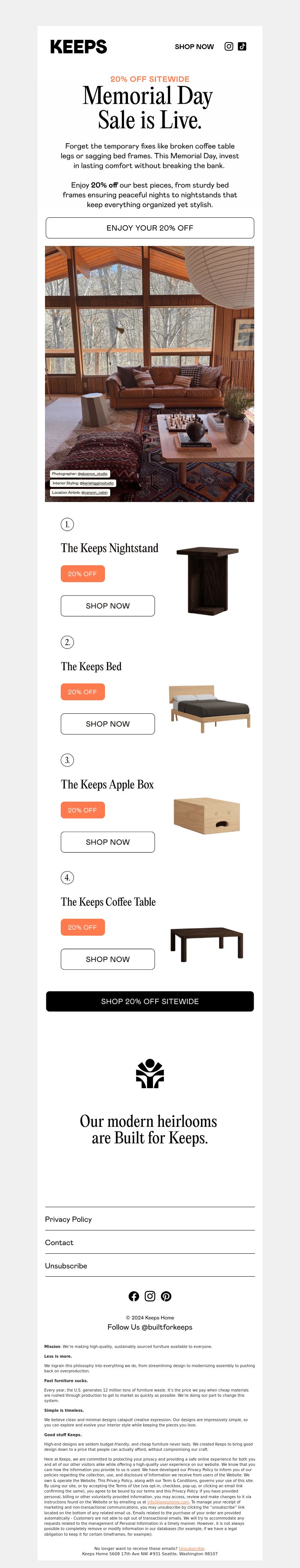Shop now for The Keeps Nightstand
300x1568 pixels.
click(108, 606)
